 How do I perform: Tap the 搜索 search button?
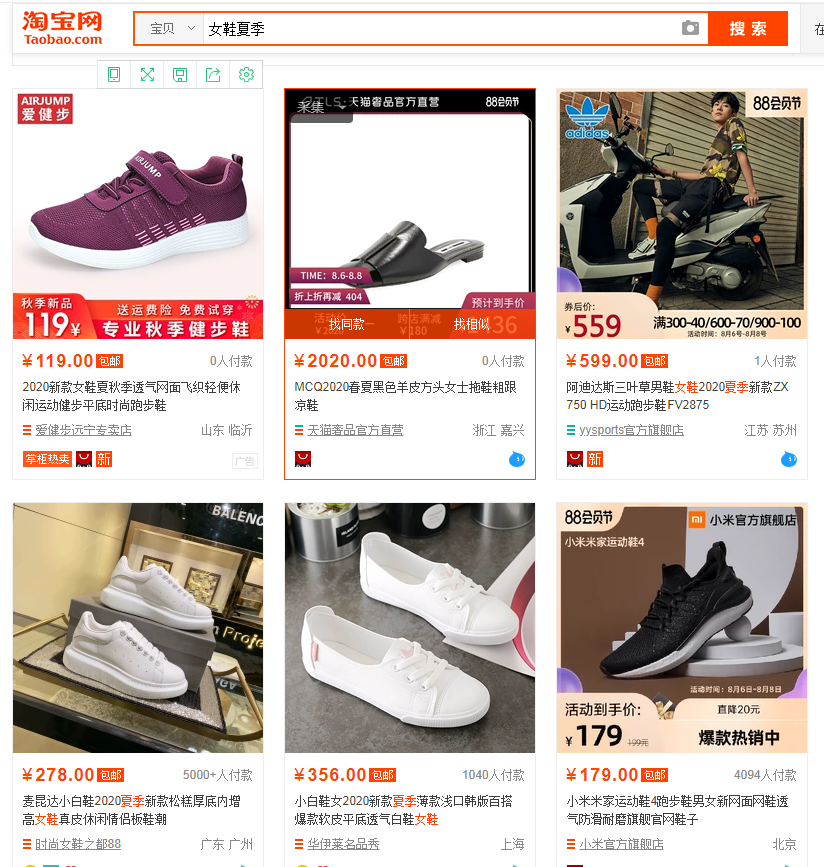(x=747, y=29)
